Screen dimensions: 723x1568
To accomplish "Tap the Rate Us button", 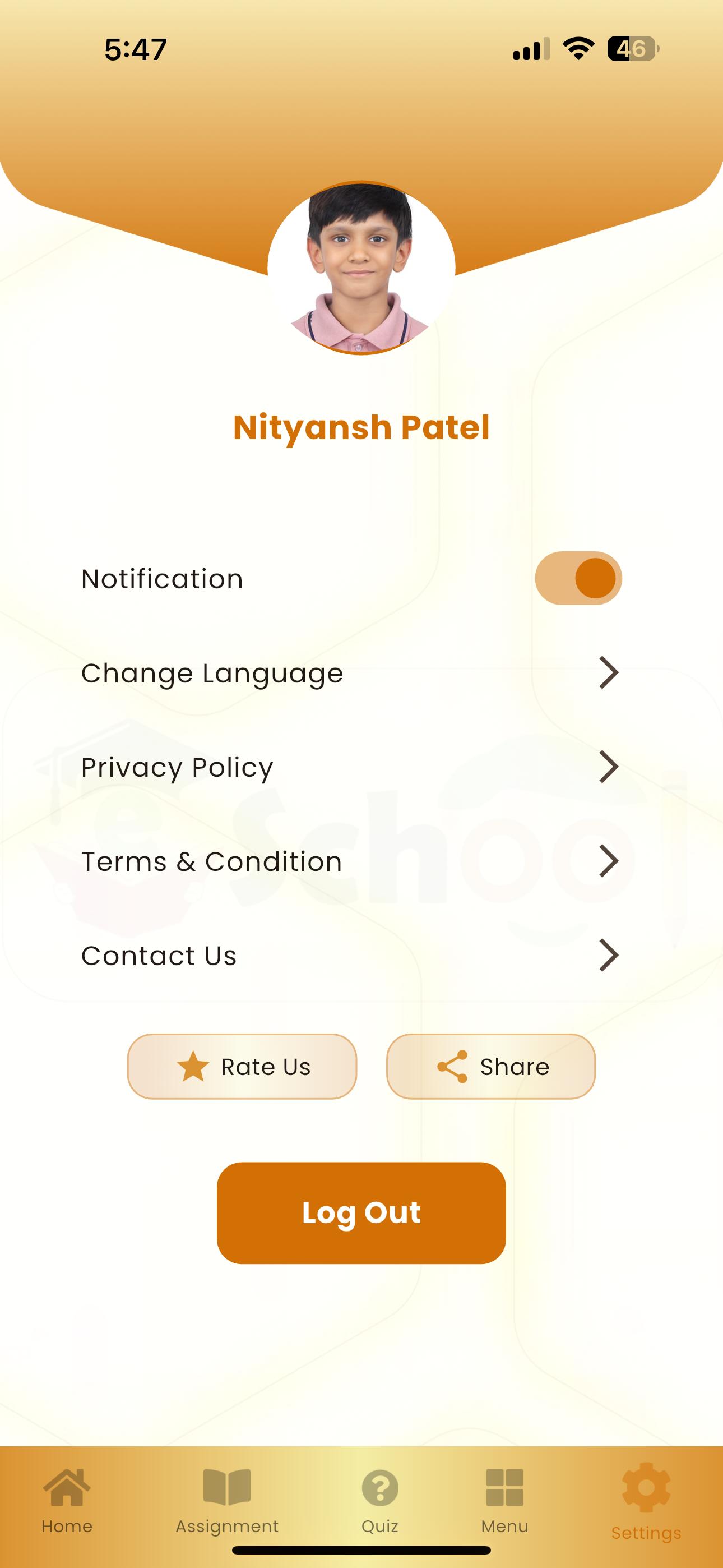I will [242, 1067].
